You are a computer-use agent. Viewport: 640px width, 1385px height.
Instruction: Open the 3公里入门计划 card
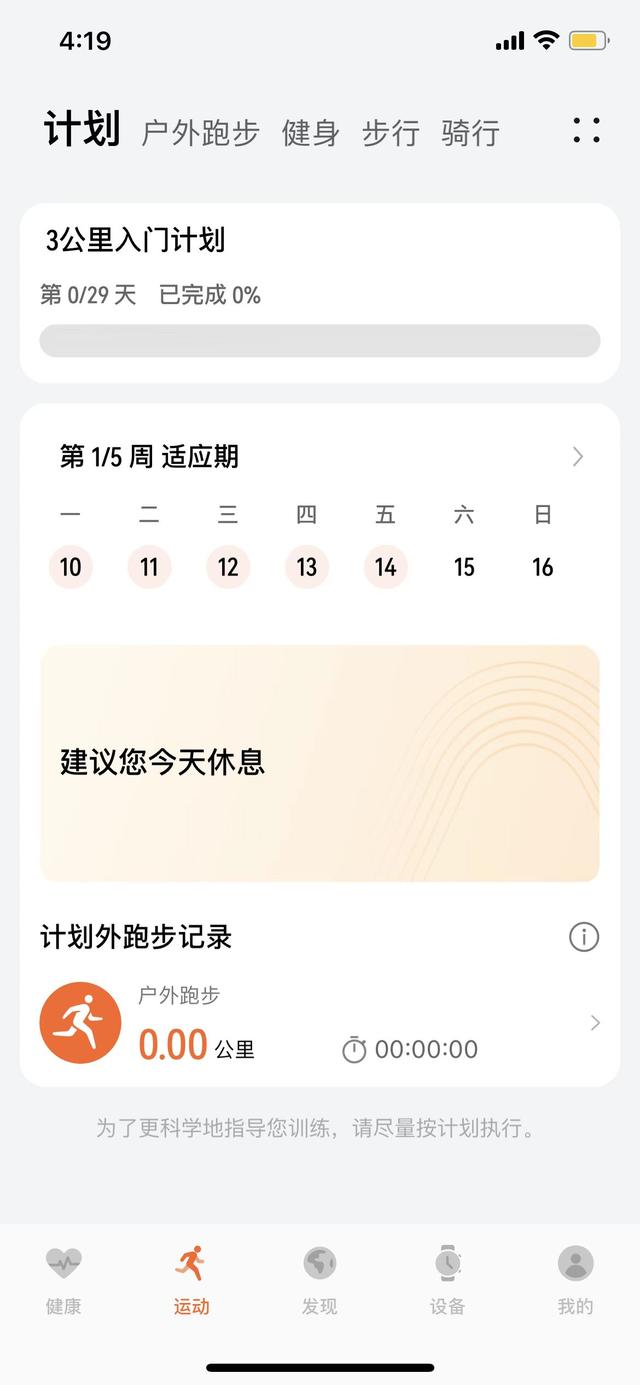click(x=319, y=292)
